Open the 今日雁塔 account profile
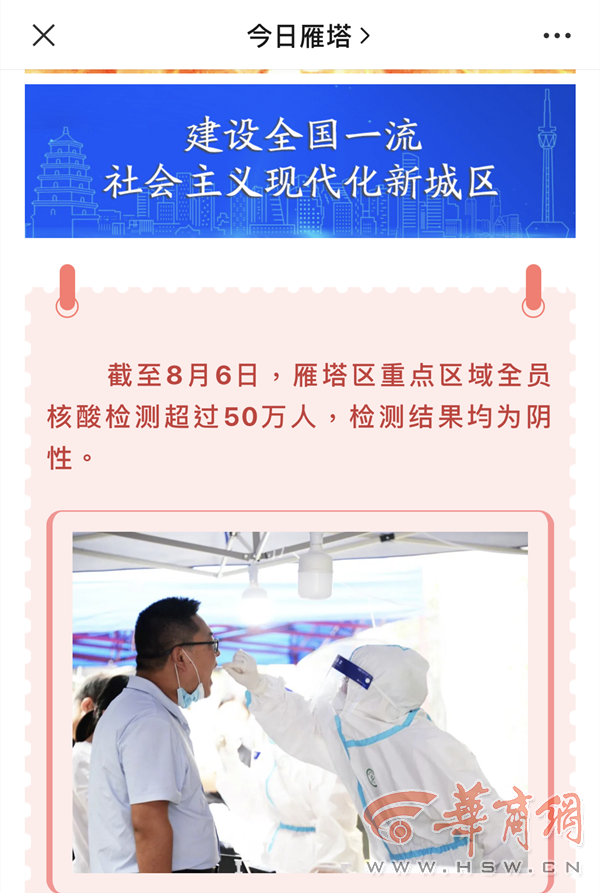600x893 pixels. point(308,36)
